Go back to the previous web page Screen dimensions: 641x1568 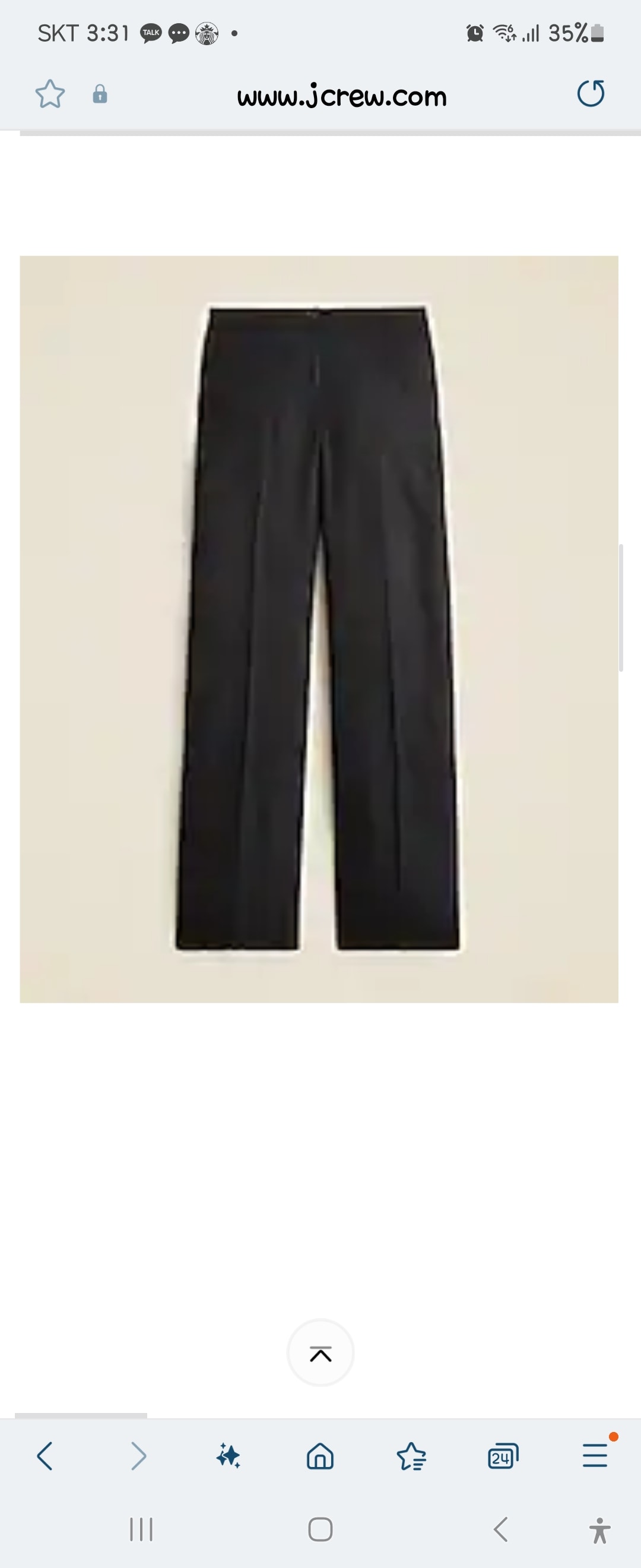click(45, 1456)
